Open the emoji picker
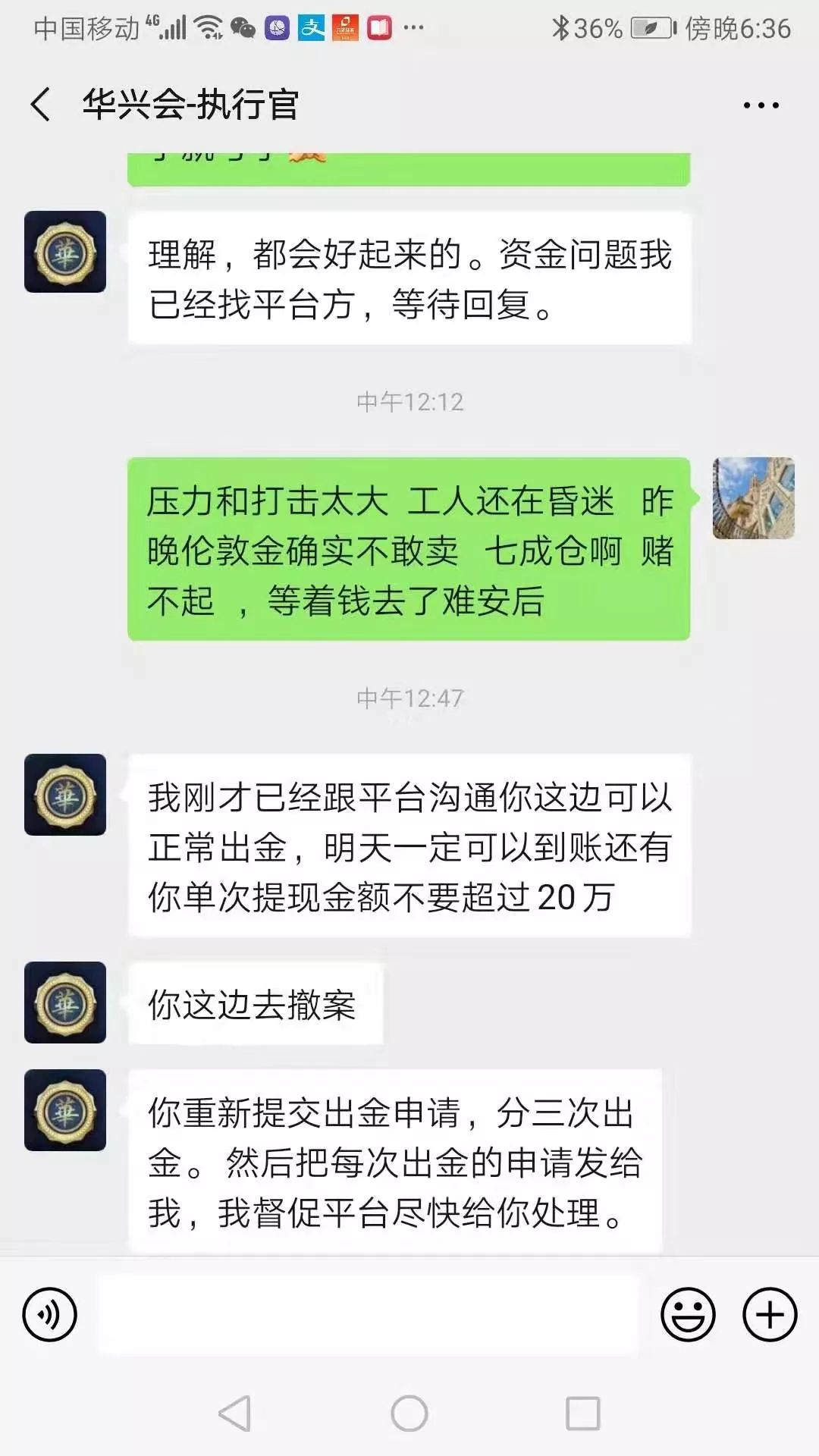Viewport: 819px width, 1456px height. [x=688, y=1314]
